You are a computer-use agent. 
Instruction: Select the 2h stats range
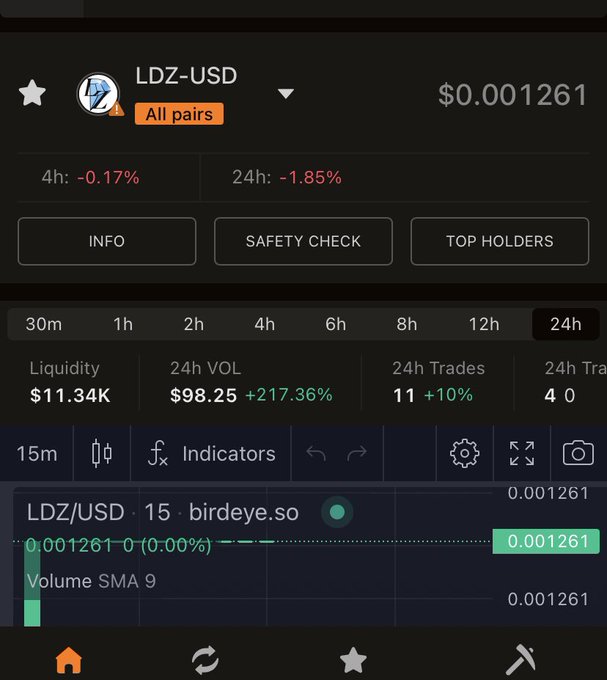[194, 324]
